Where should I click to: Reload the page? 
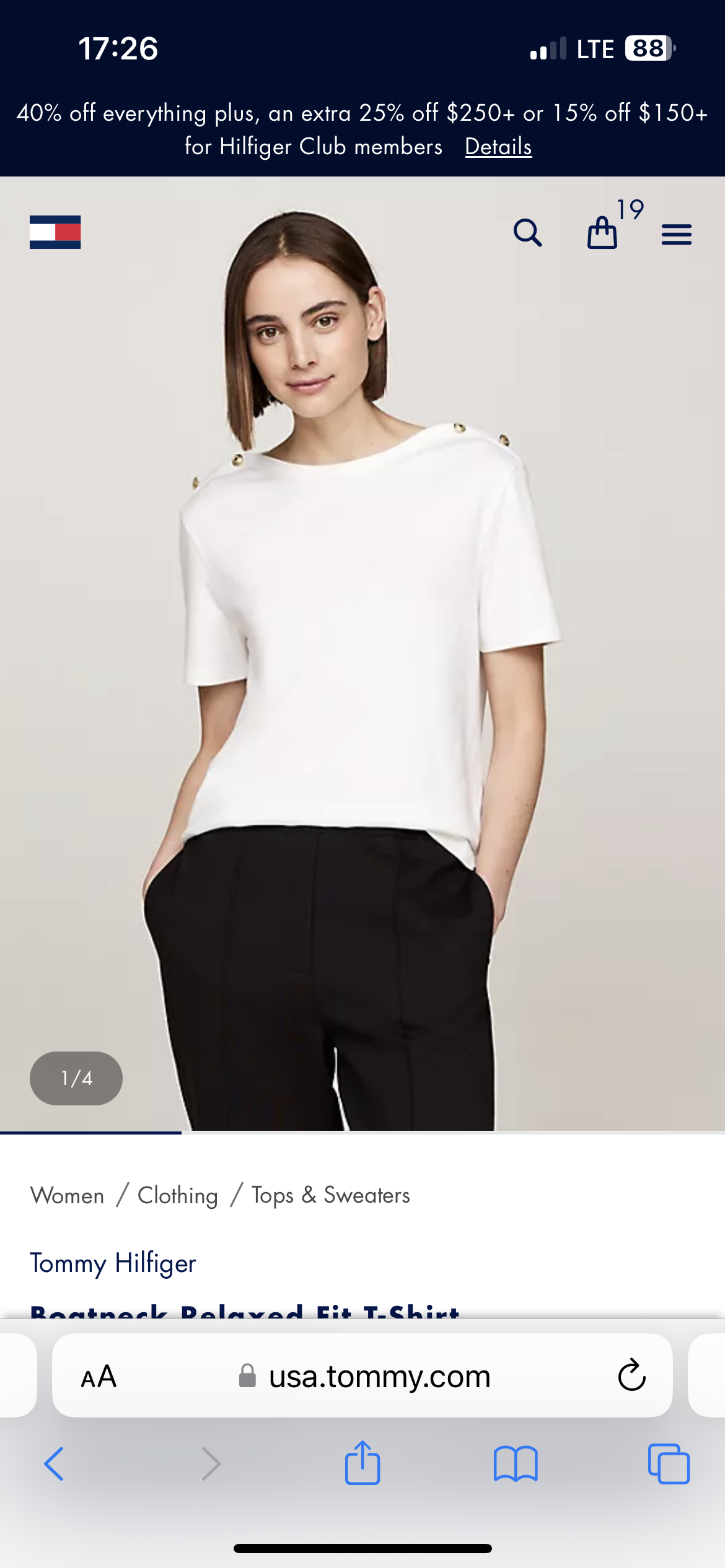click(x=631, y=1376)
